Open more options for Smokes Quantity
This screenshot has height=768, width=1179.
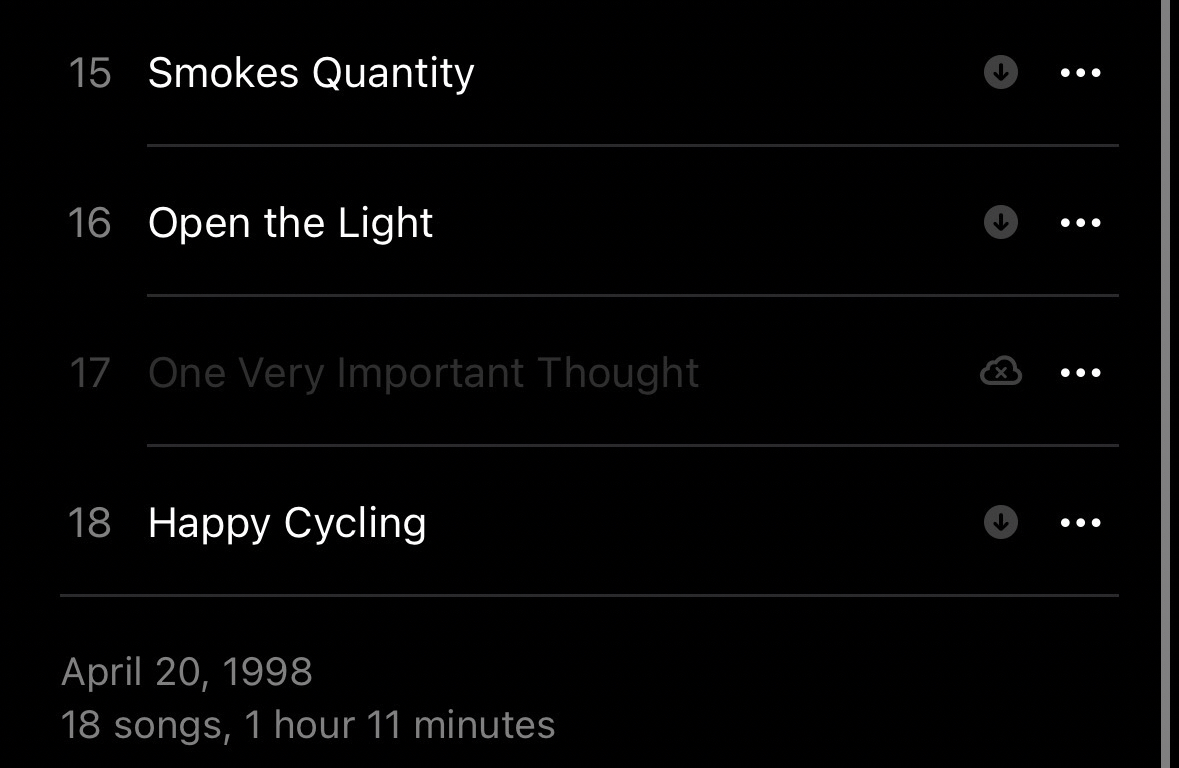tap(1080, 73)
